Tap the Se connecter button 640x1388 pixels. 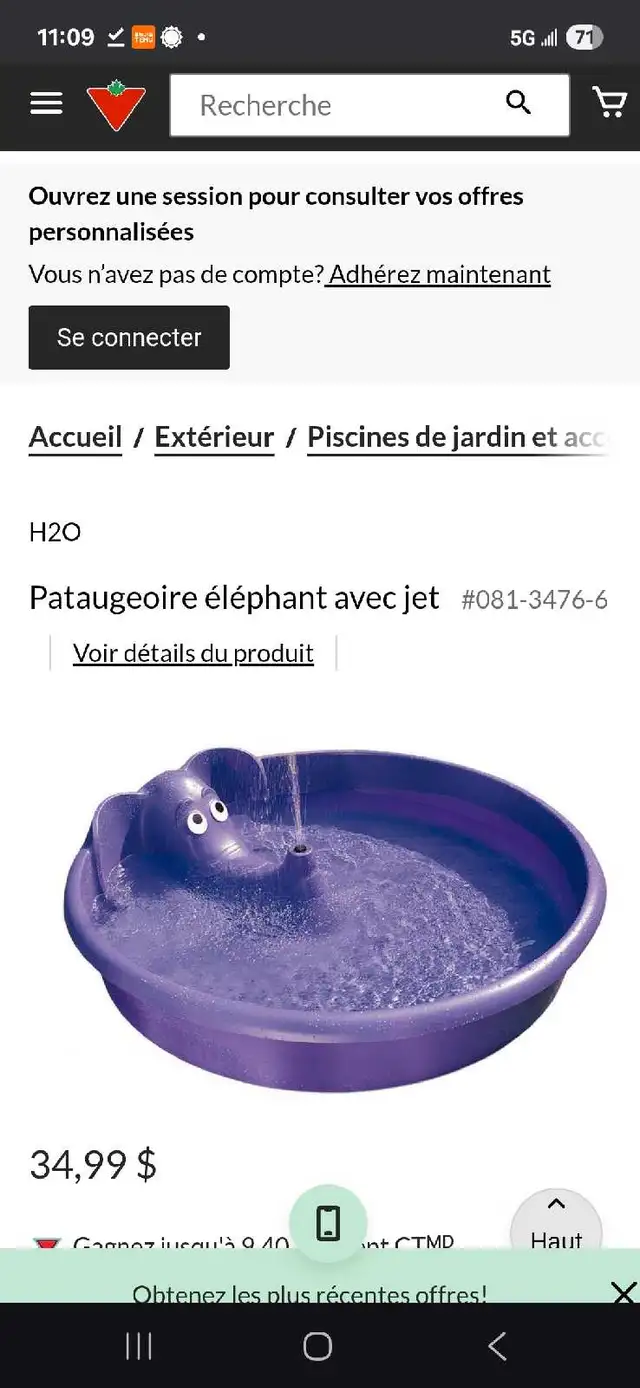point(129,338)
